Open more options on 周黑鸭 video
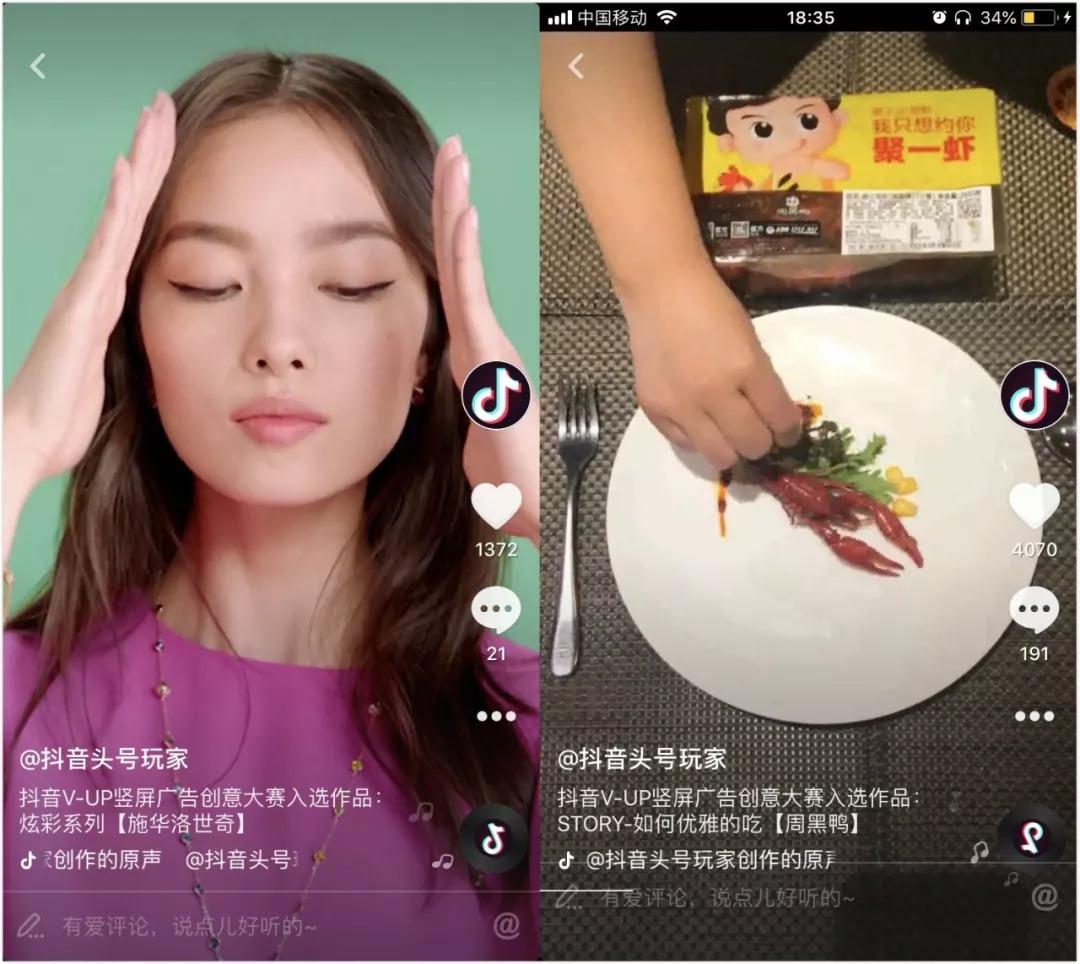Viewport: 1080px width, 964px height. 1034,716
